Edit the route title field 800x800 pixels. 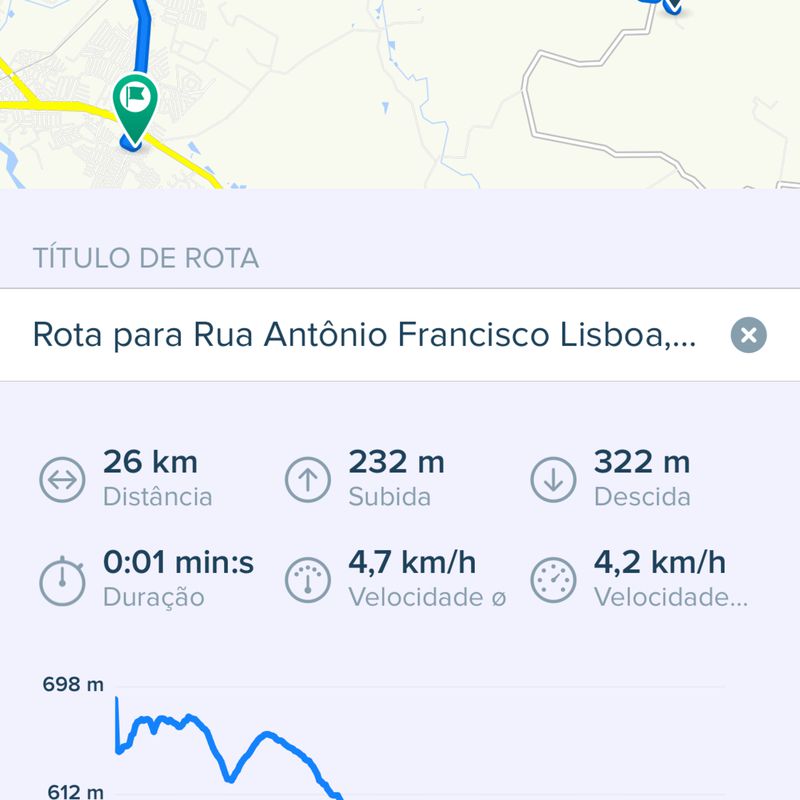point(365,335)
